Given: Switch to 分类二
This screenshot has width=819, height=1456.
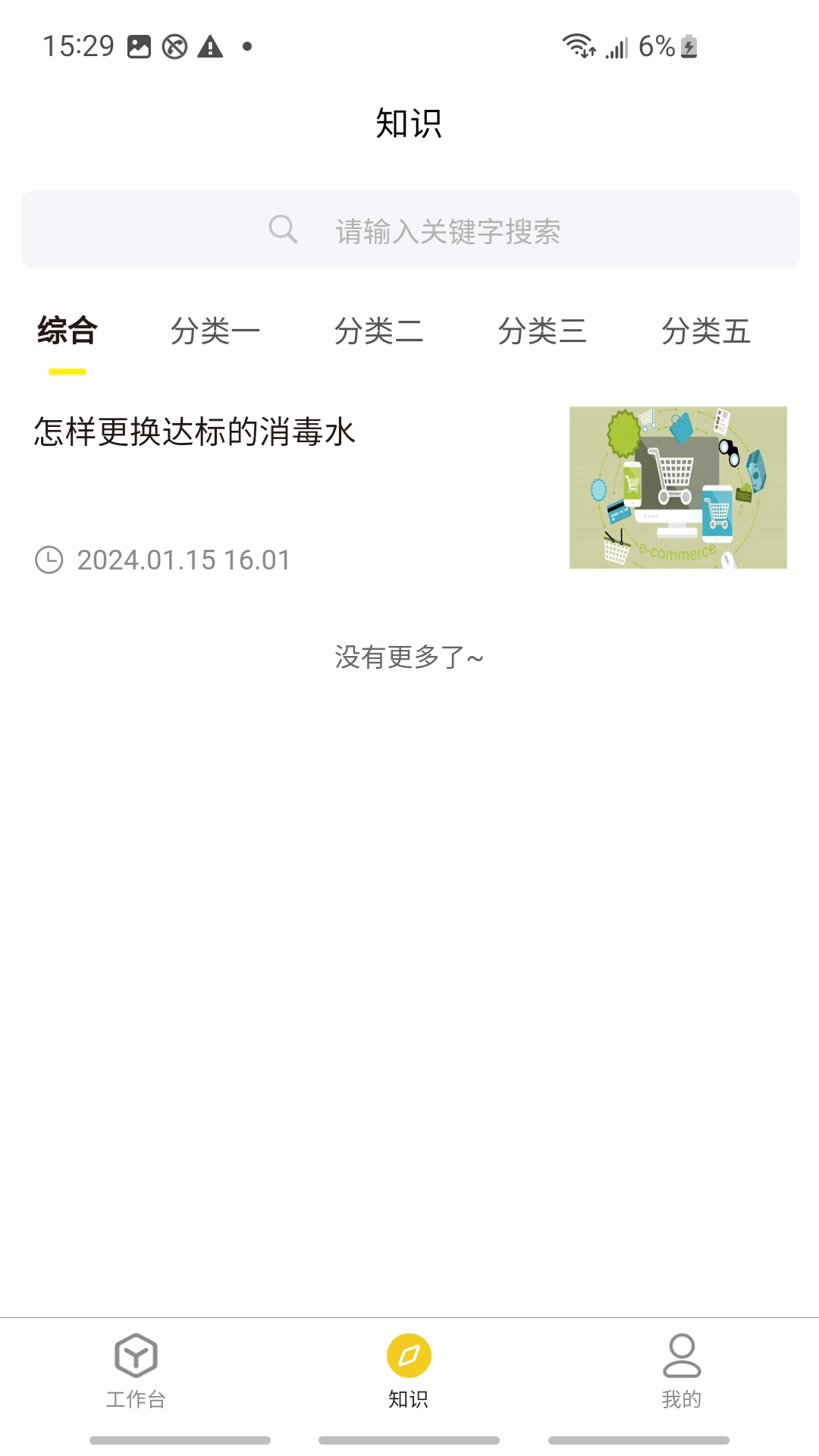Looking at the screenshot, I should tap(381, 331).
